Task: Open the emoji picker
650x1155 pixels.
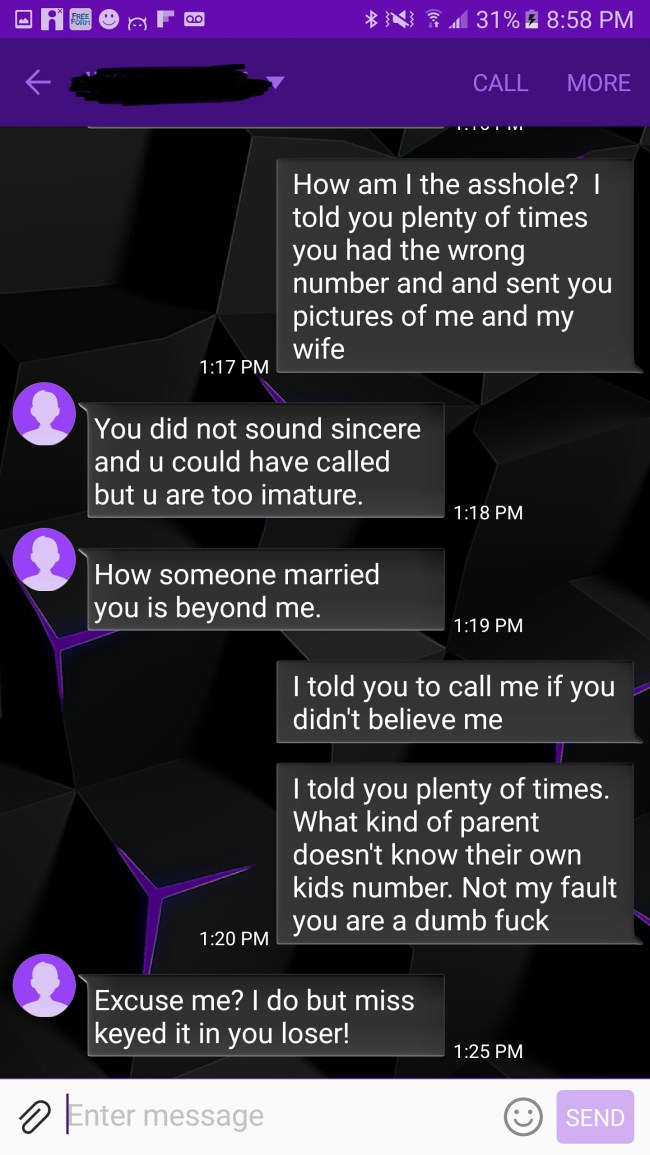Action: pyautogui.click(x=522, y=1116)
